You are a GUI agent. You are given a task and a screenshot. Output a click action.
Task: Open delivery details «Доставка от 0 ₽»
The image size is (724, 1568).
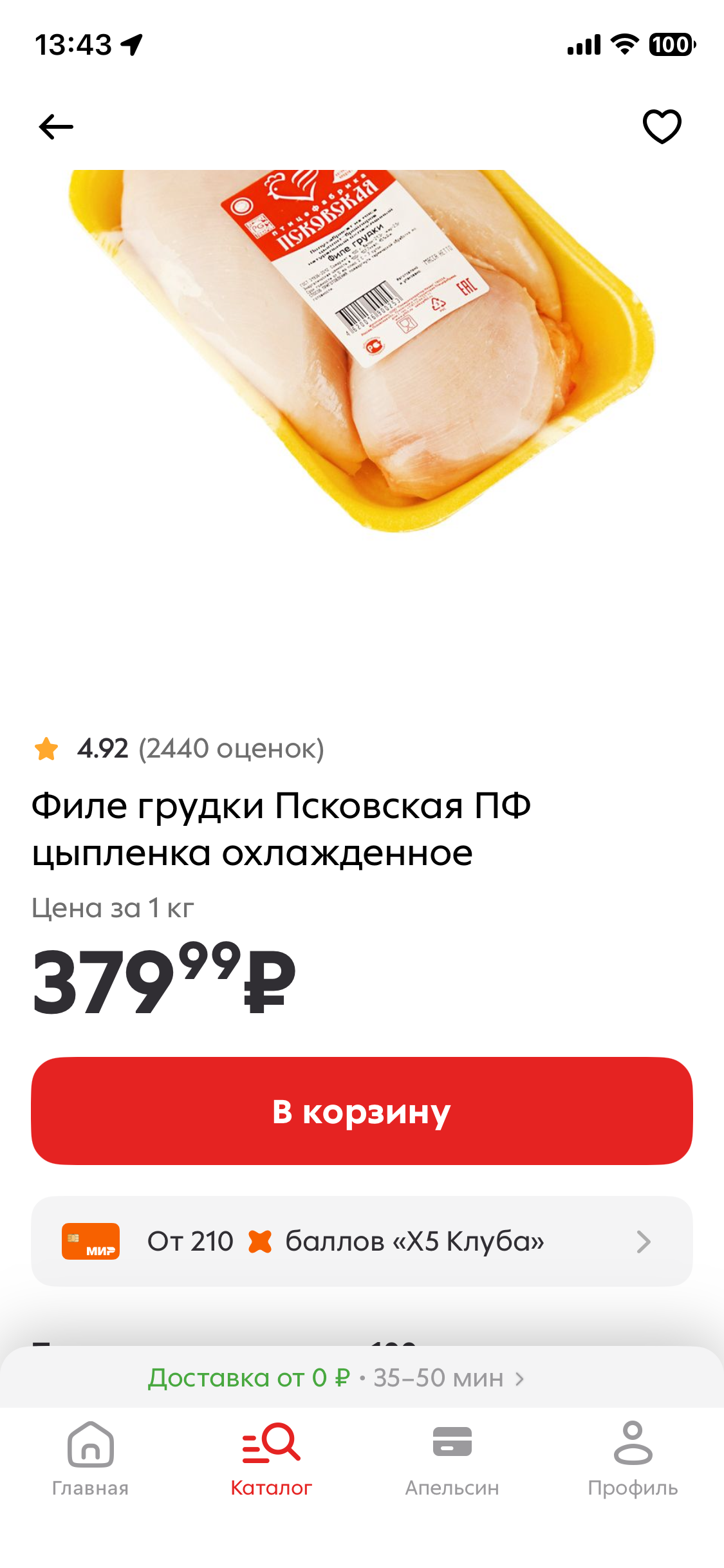point(336,1378)
